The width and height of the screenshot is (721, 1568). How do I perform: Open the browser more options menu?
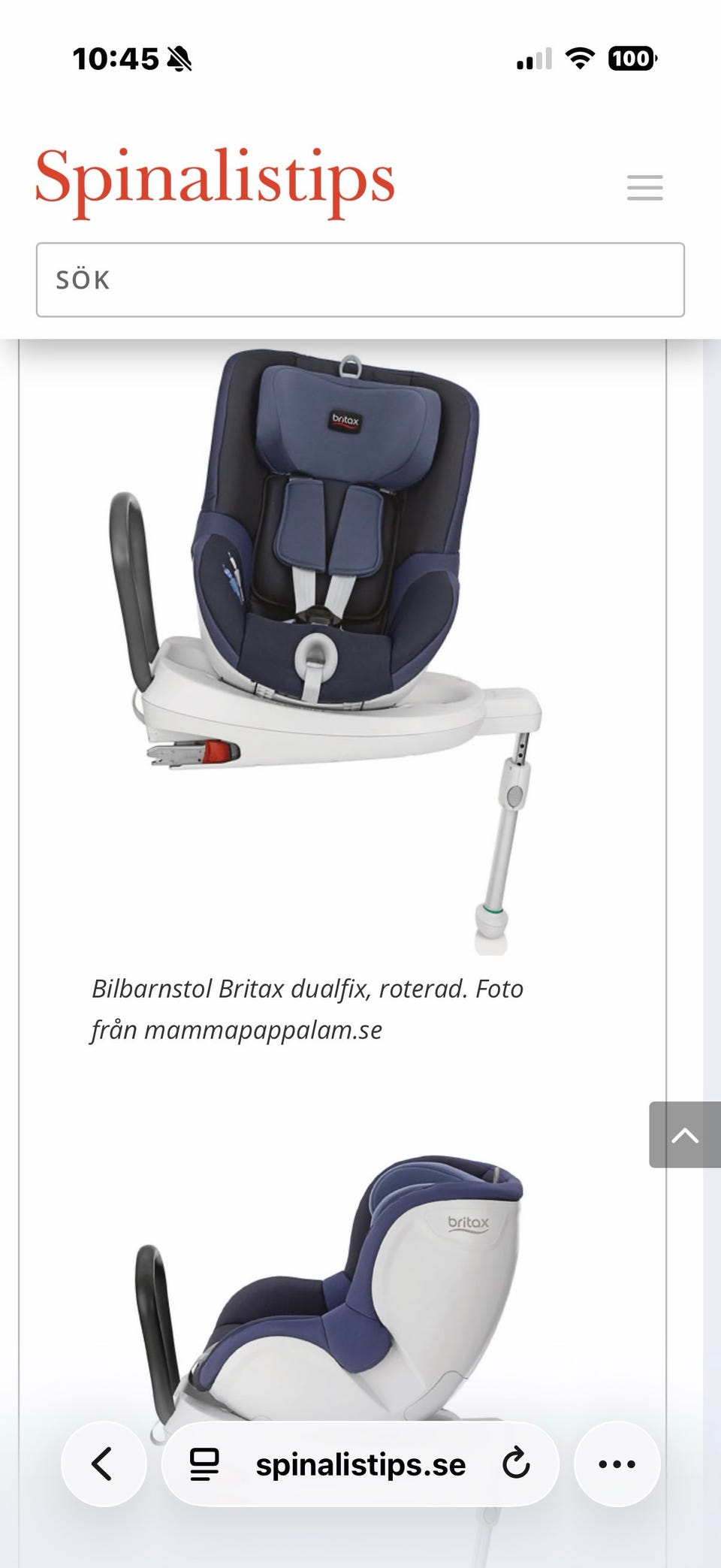tap(617, 1464)
